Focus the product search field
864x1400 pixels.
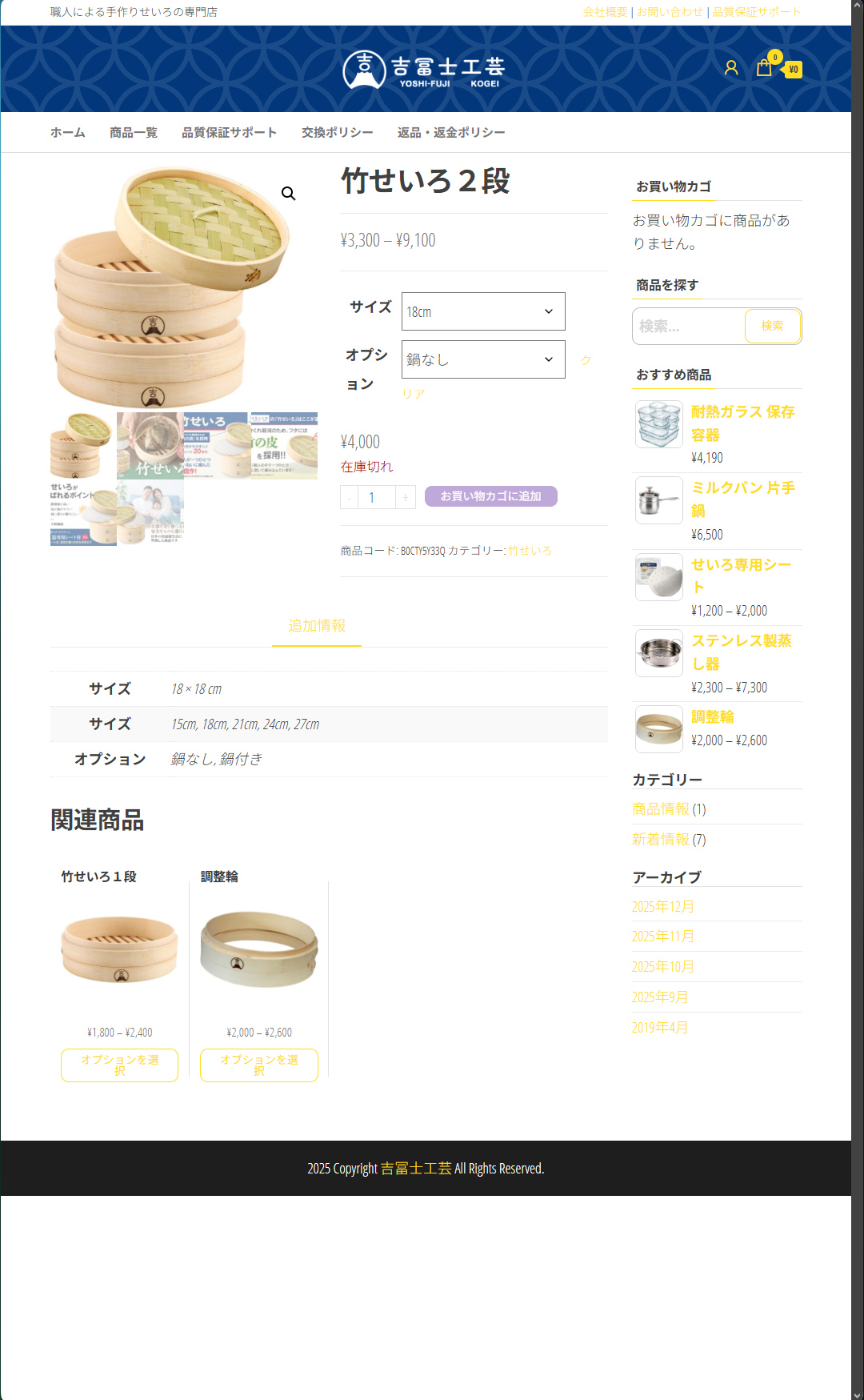pos(689,327)
